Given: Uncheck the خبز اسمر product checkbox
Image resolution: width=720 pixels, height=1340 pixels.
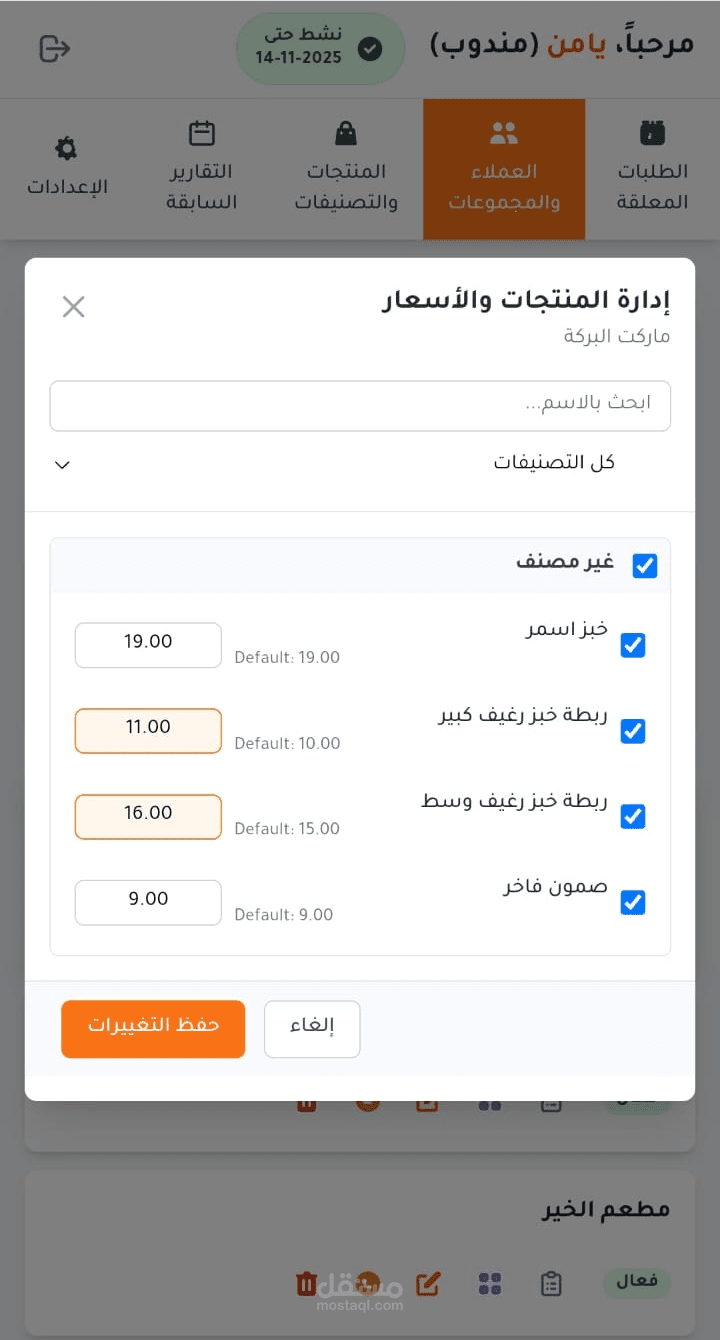Looking at the screenshot, I should point(633,645).
